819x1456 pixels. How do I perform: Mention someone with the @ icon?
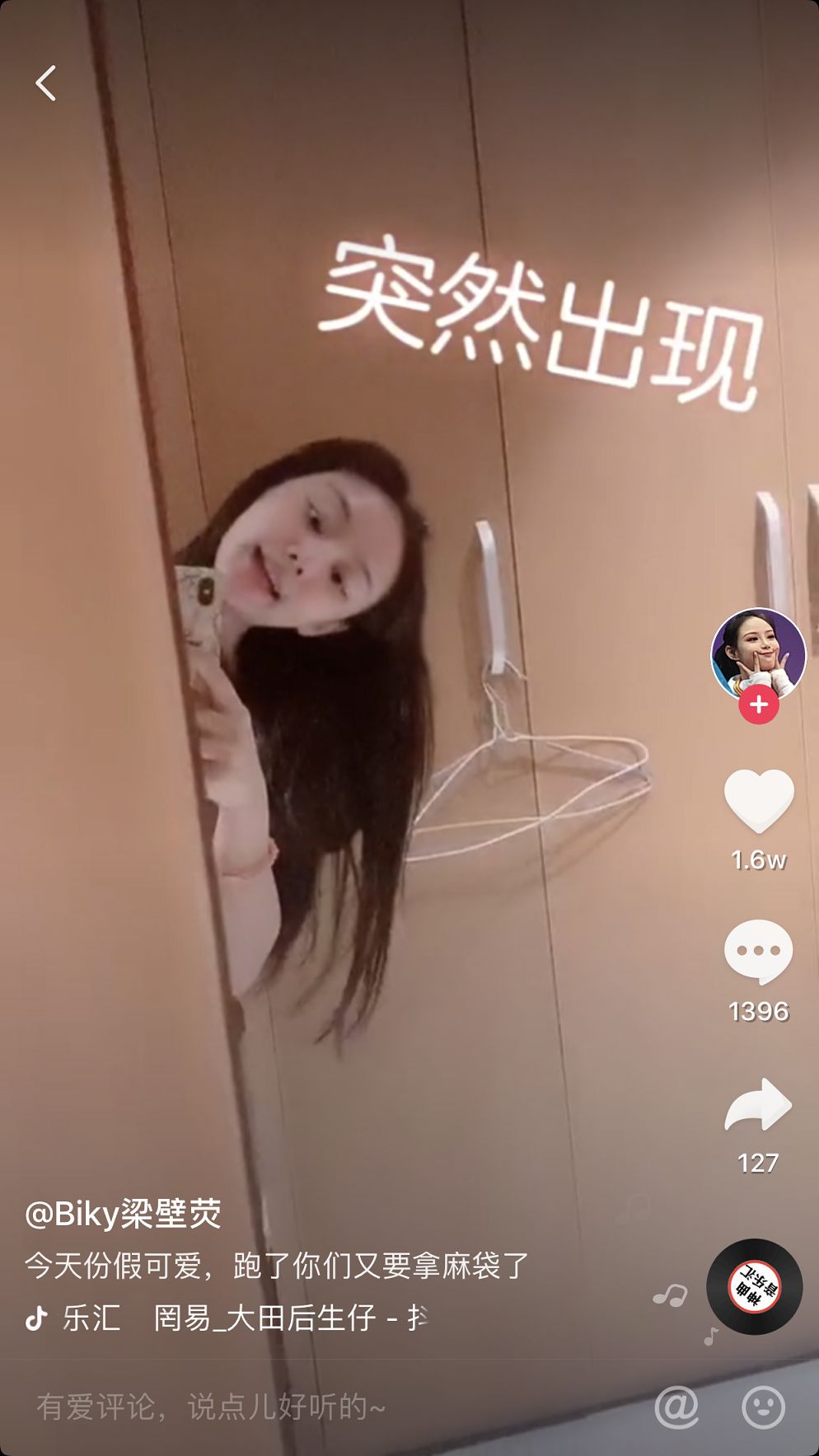676,1407
